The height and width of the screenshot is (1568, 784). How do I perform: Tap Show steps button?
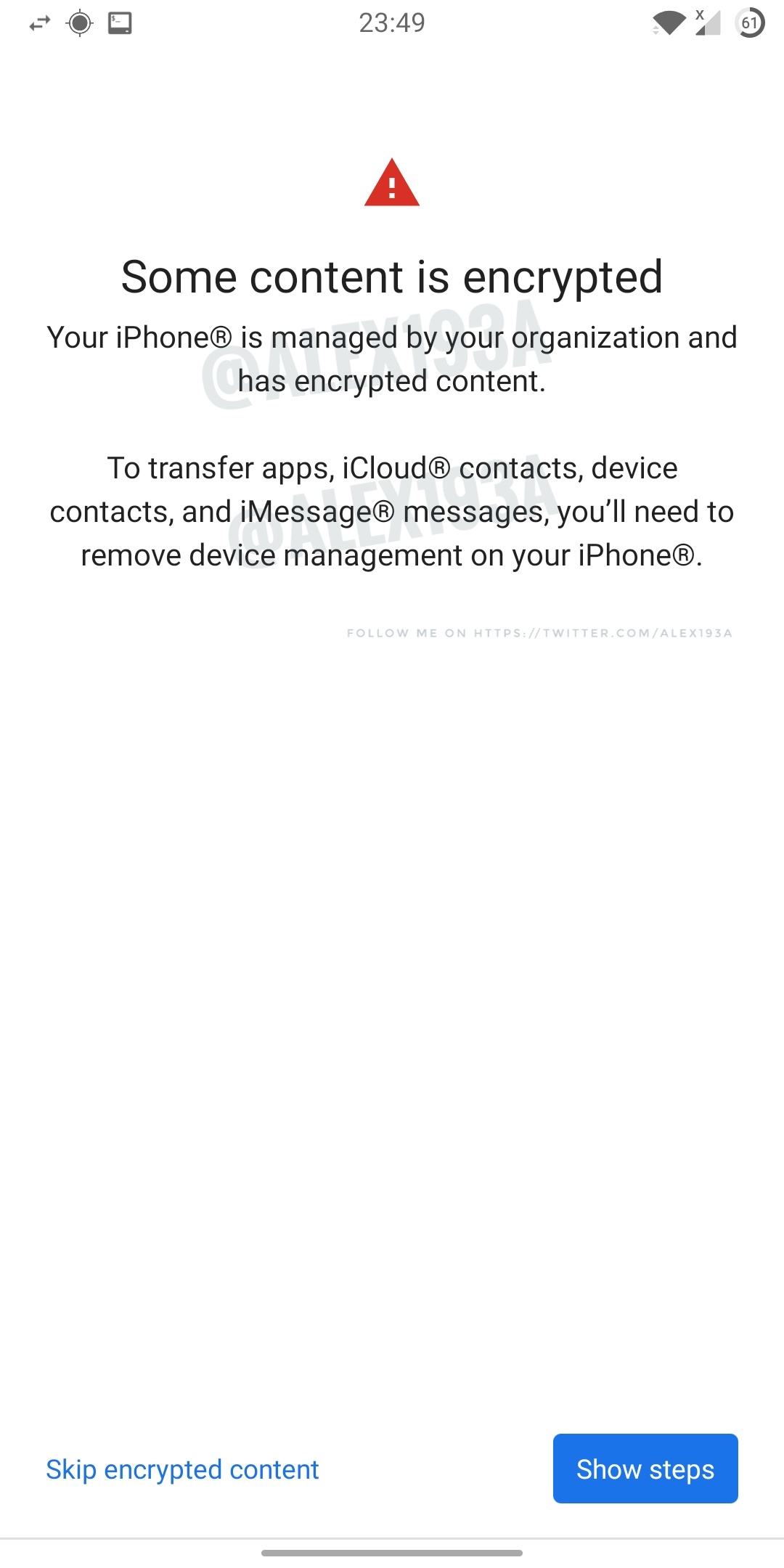point(645,1468)
